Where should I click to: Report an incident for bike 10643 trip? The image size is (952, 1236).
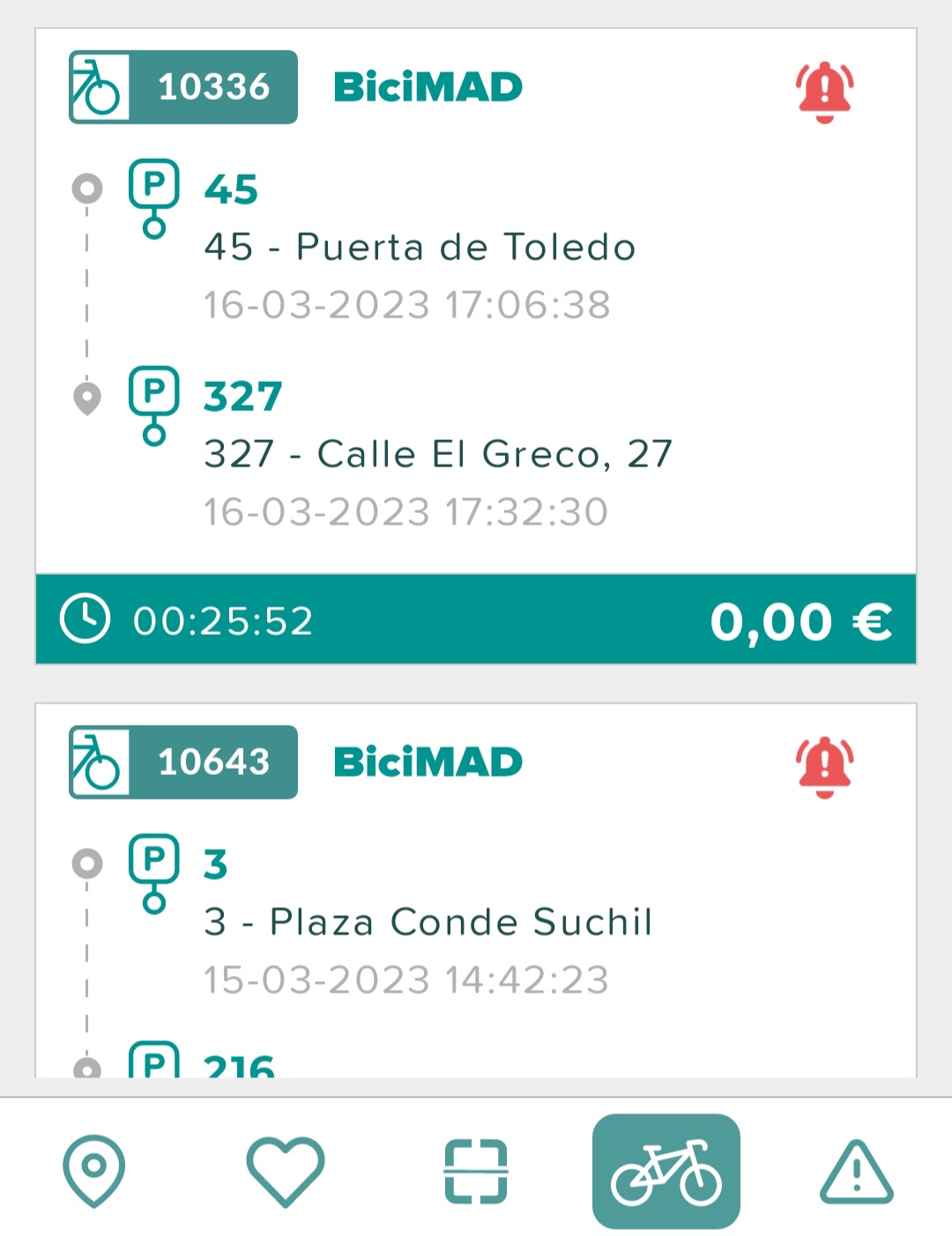[824, 766]
